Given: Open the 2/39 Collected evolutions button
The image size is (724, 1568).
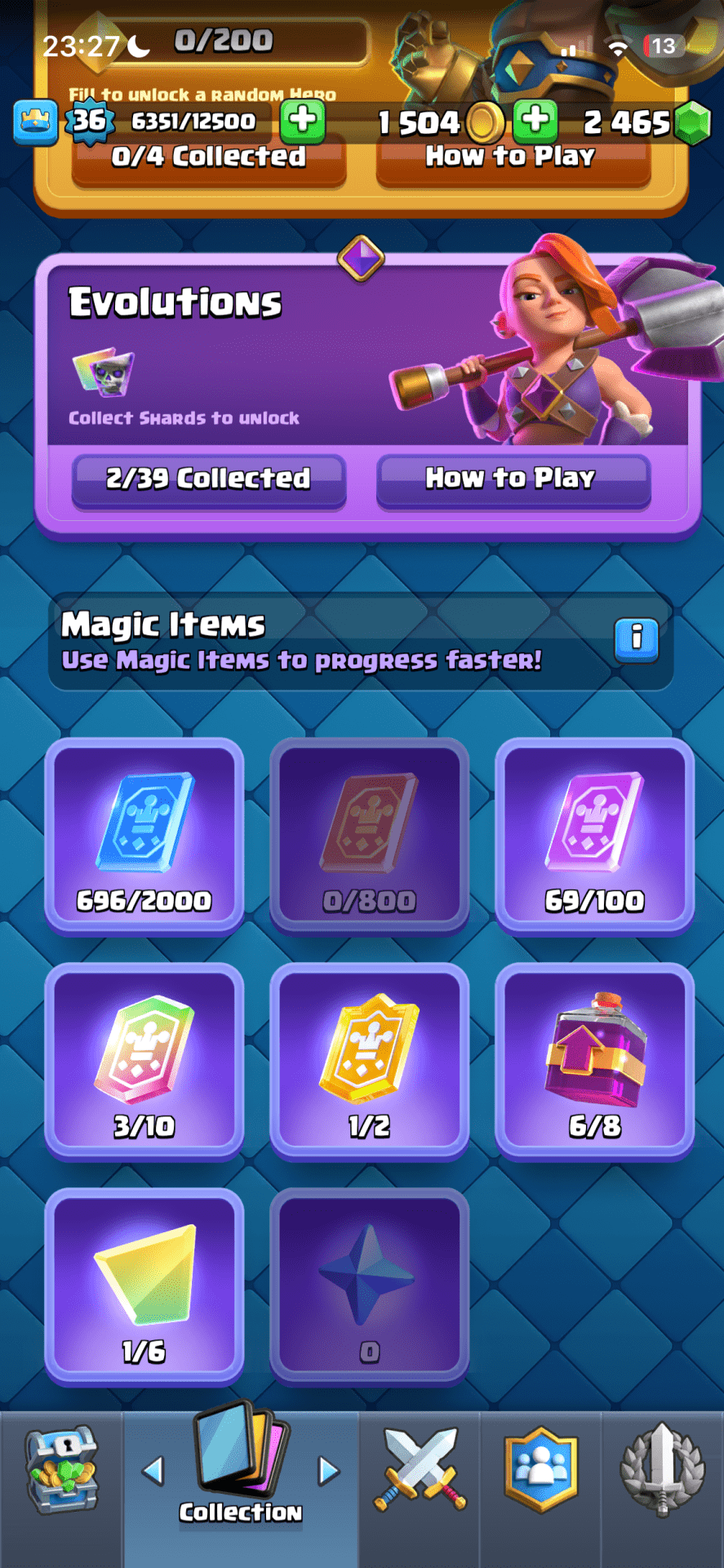Looking at the screenshot, I should click(208, 479).
